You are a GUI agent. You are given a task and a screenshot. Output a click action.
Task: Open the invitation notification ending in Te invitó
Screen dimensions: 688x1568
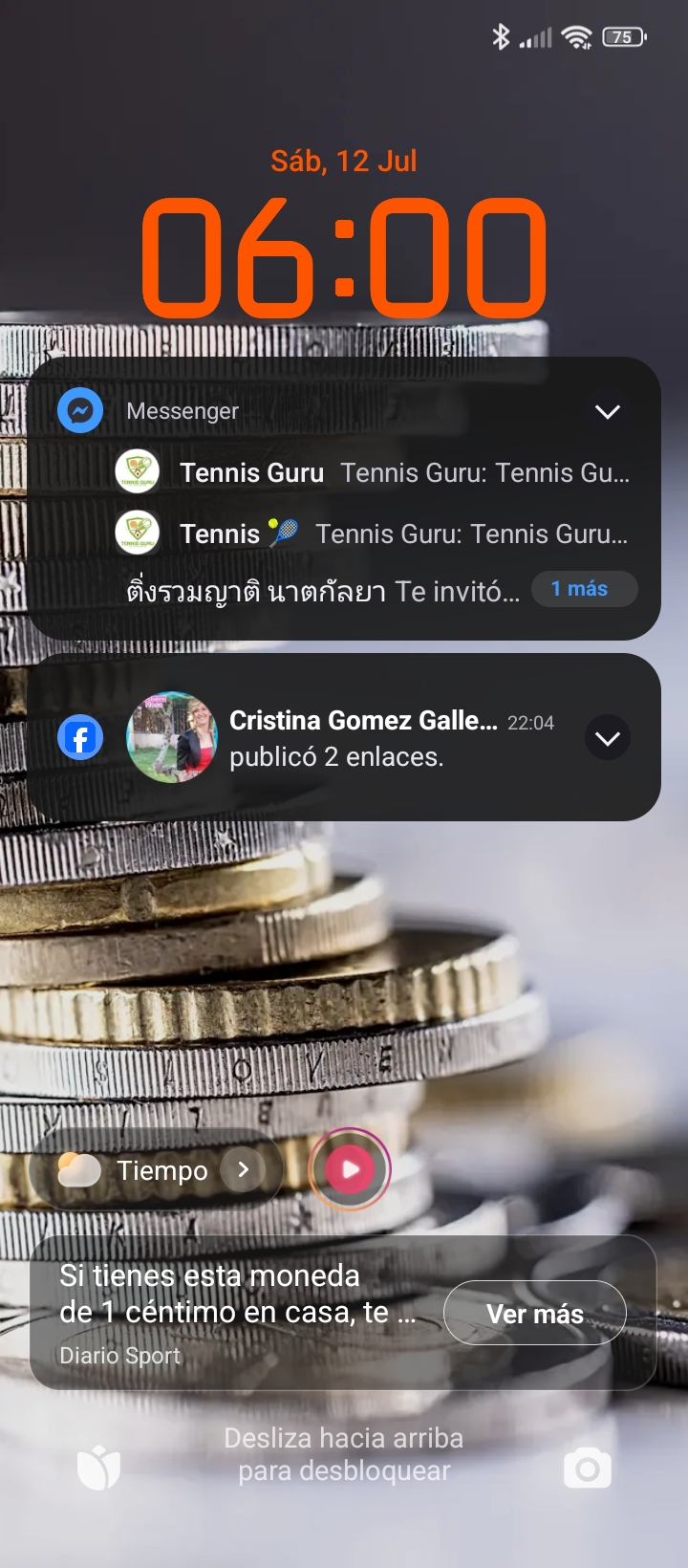pos(323,592)
